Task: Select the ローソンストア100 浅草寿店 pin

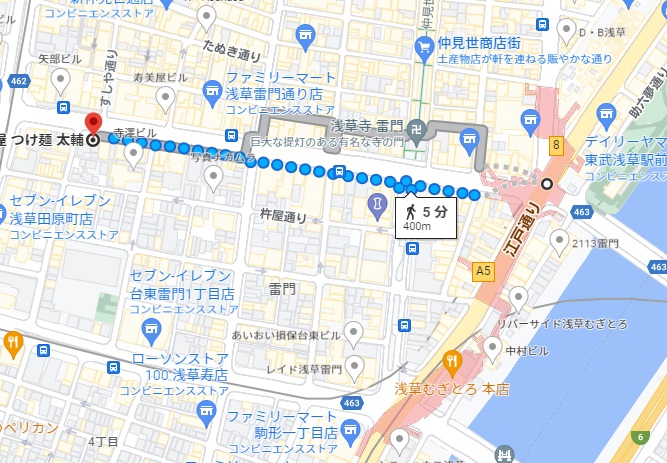Action: (206, 414)
